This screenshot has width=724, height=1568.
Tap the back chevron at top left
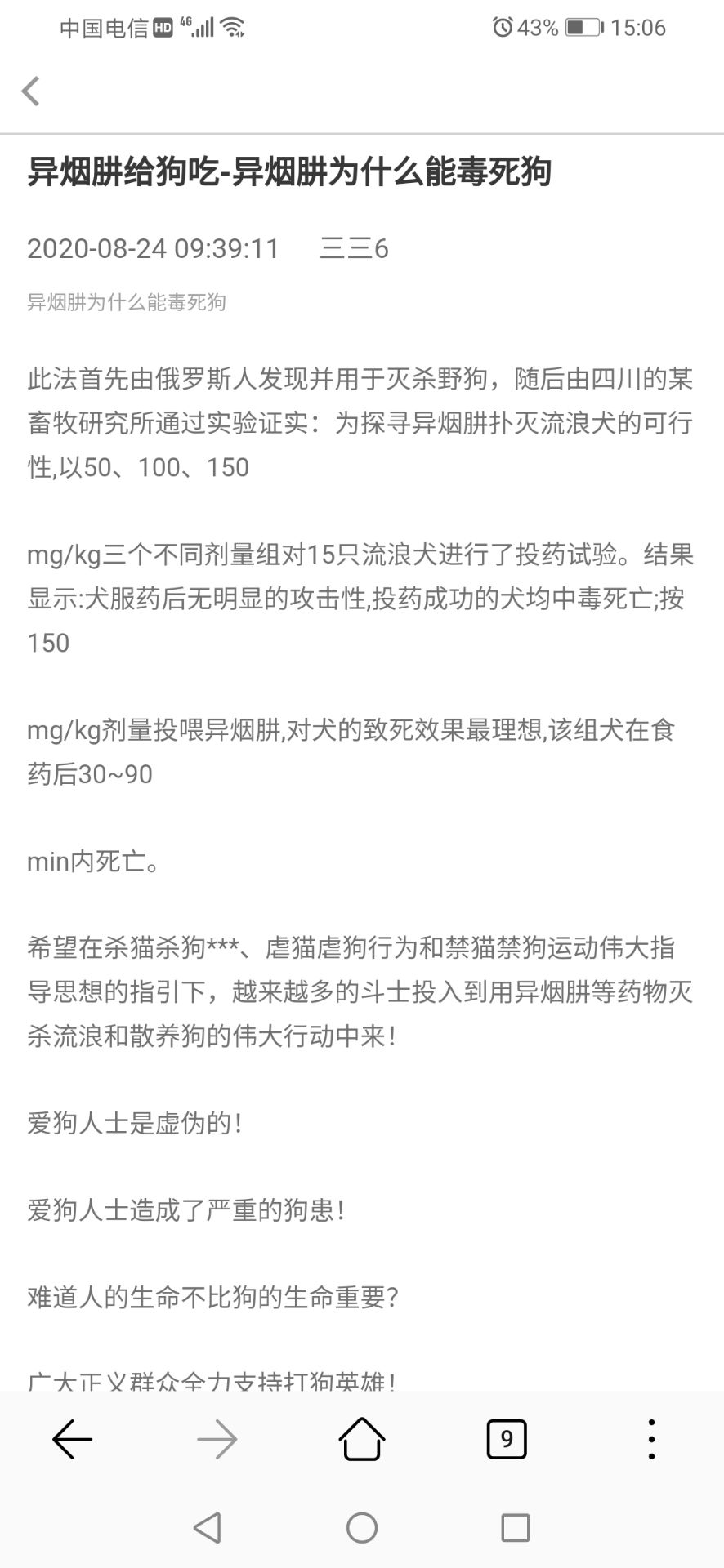click(x=31, y=91)
